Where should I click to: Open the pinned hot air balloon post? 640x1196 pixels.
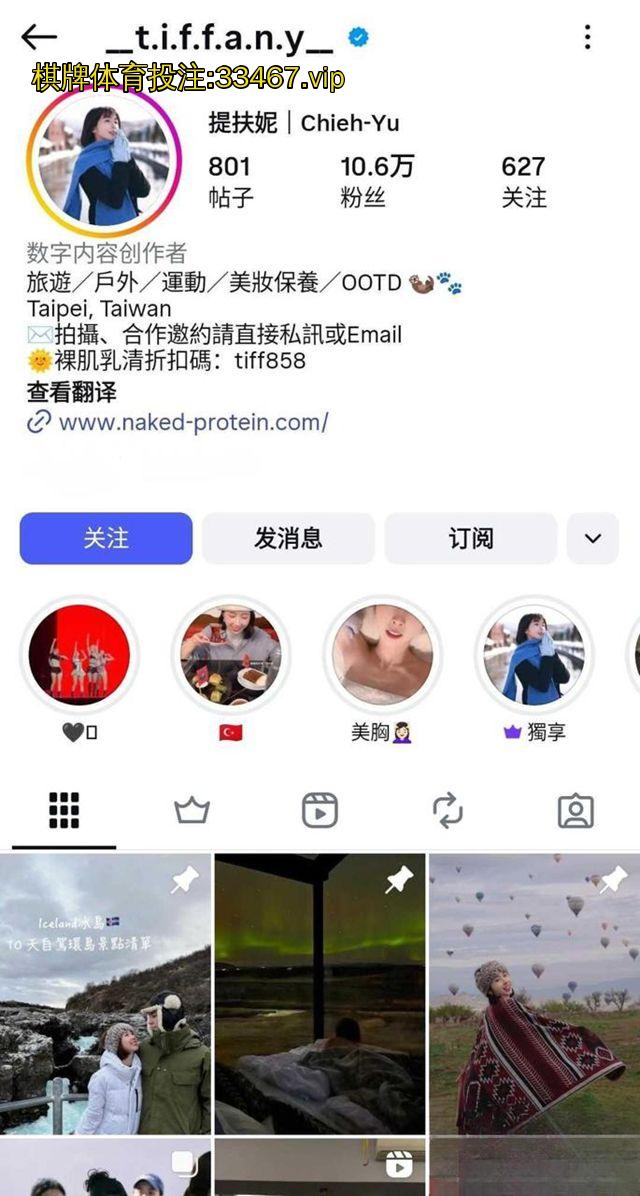click(x=534, y=992)
